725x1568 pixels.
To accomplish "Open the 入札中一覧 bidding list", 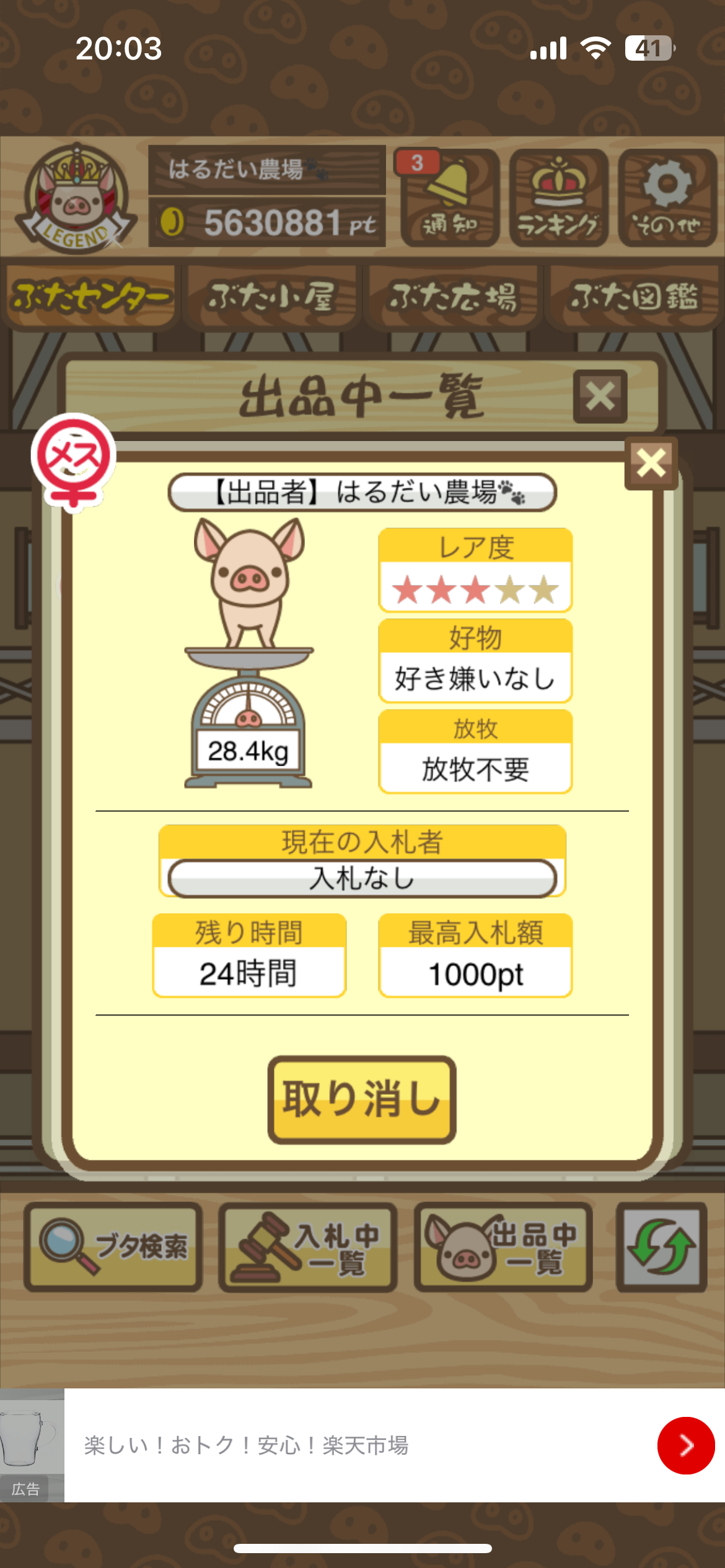I will [308, 1247].
